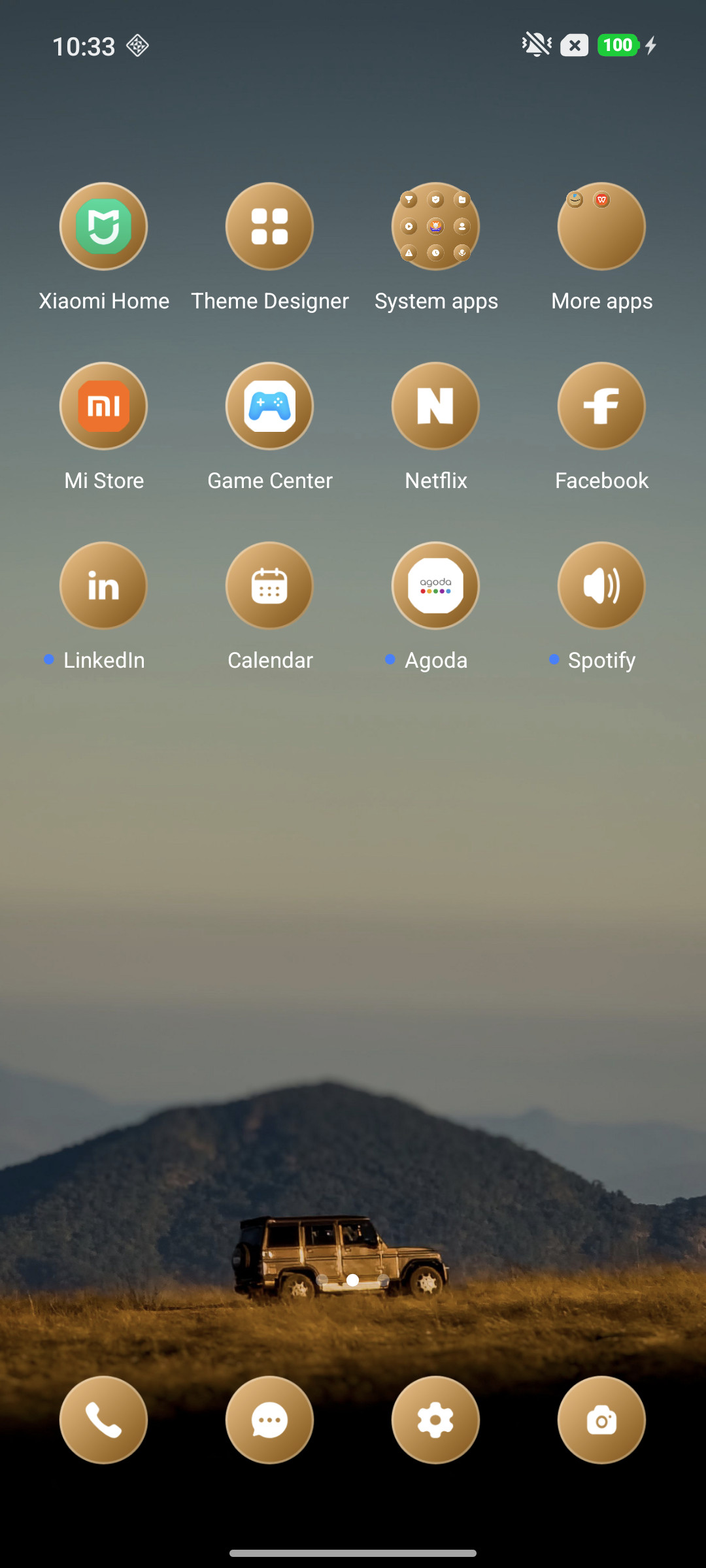Open Spotify
706x1568 pixels.
point(601,585)
